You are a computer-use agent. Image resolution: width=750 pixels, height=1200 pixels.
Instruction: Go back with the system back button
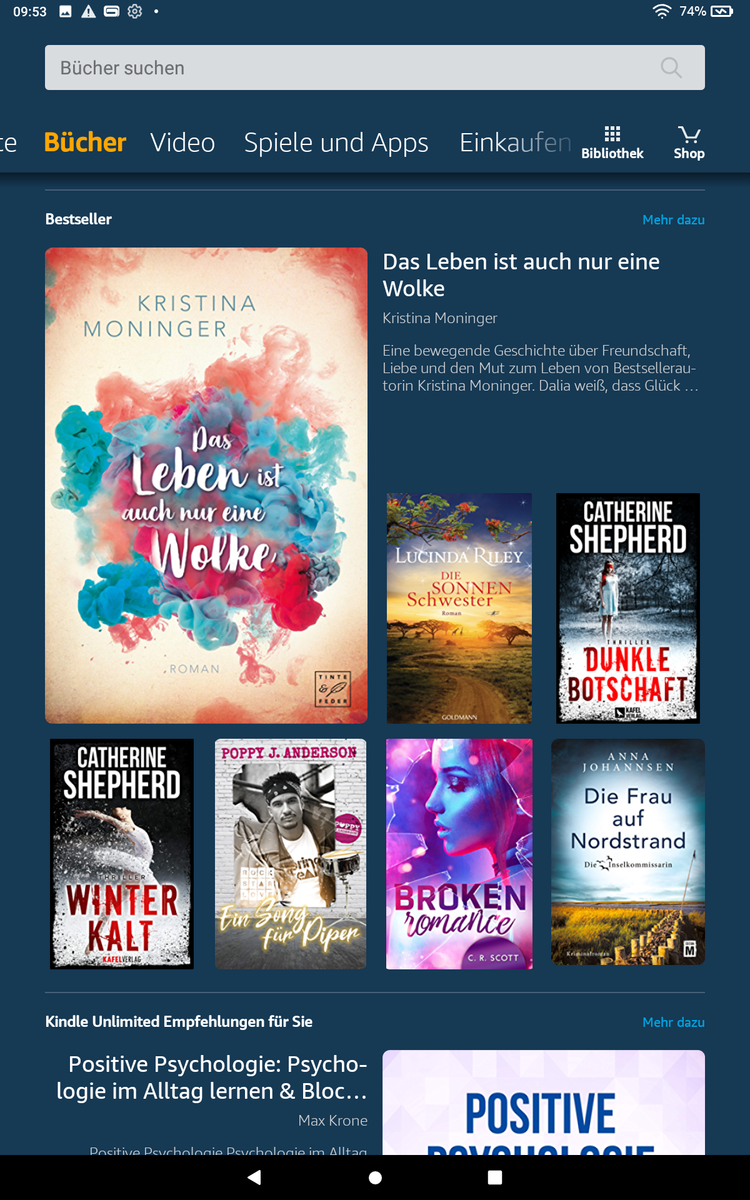click(x=254, y=1178)
